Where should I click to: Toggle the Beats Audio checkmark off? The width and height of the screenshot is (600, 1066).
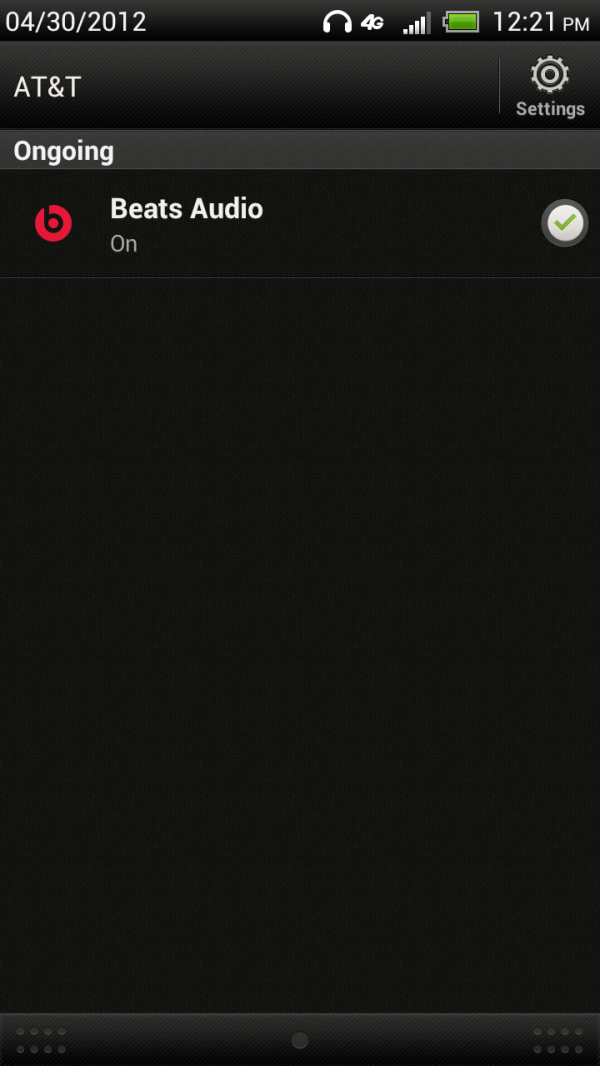(565, 223)
